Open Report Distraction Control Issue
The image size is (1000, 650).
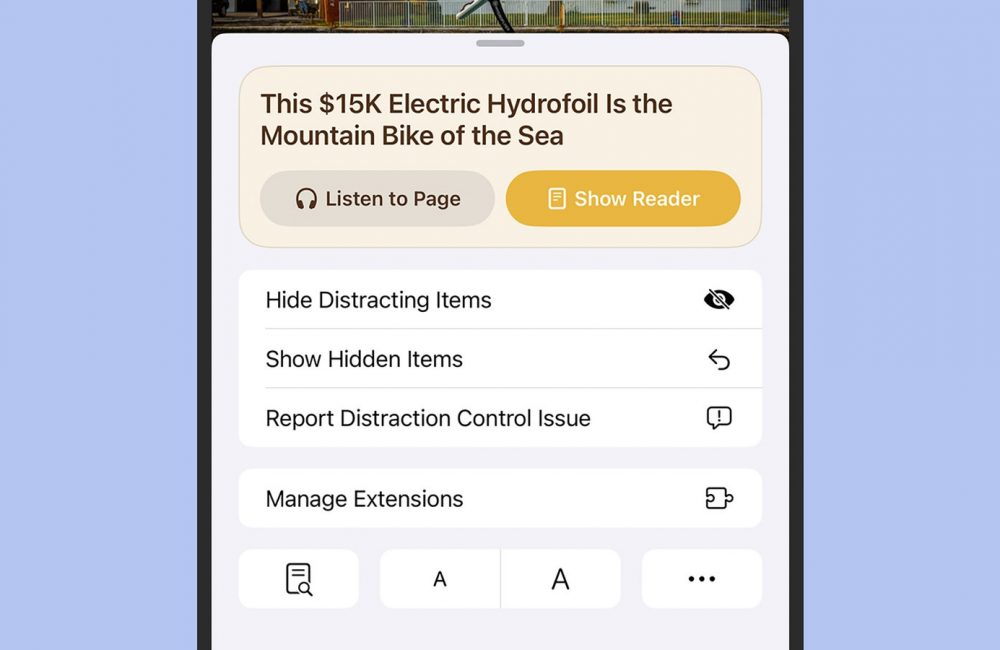coord(499,418)
